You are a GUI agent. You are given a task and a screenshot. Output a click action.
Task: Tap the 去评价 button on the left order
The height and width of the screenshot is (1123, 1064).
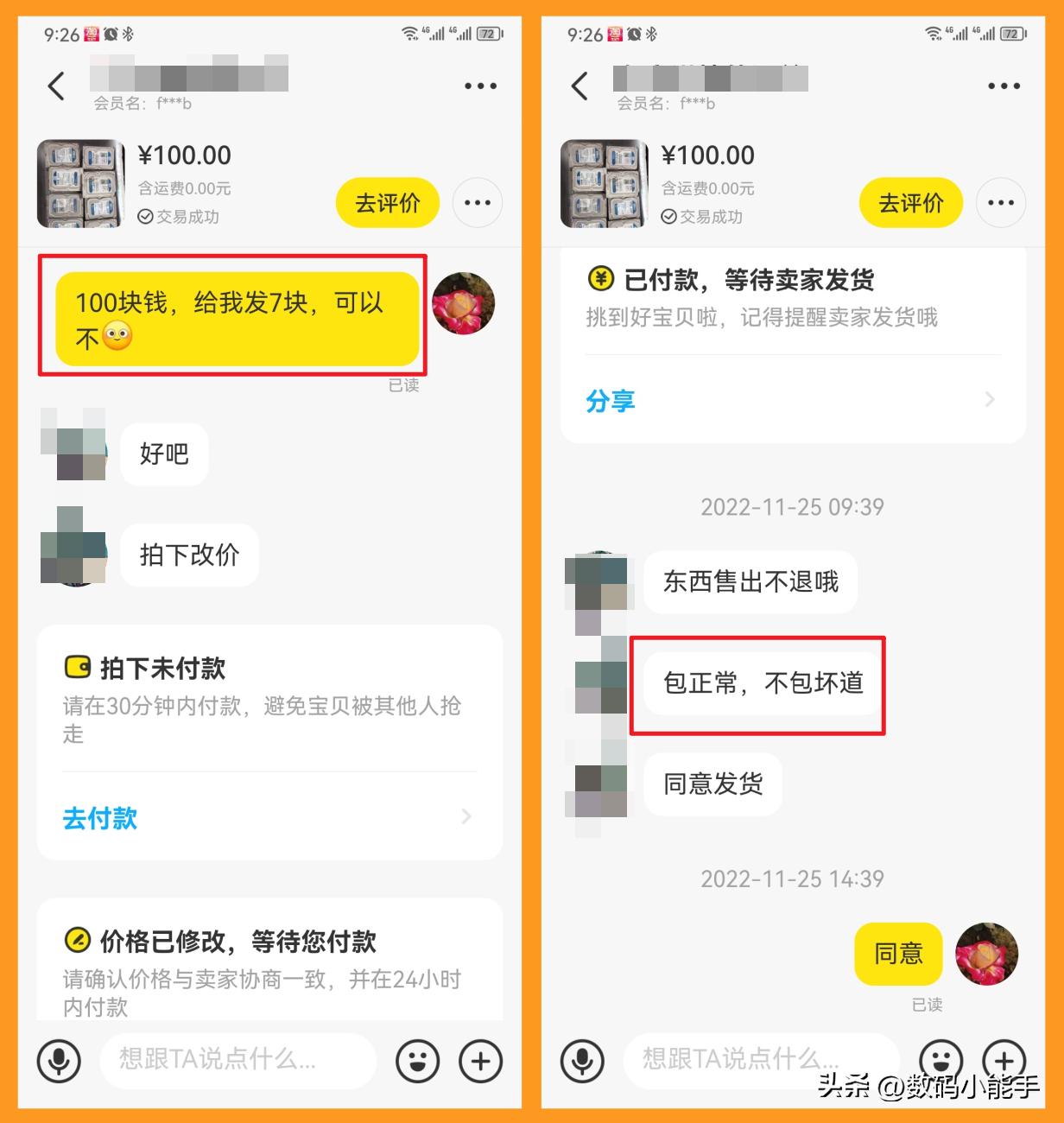tap(387, 202)
